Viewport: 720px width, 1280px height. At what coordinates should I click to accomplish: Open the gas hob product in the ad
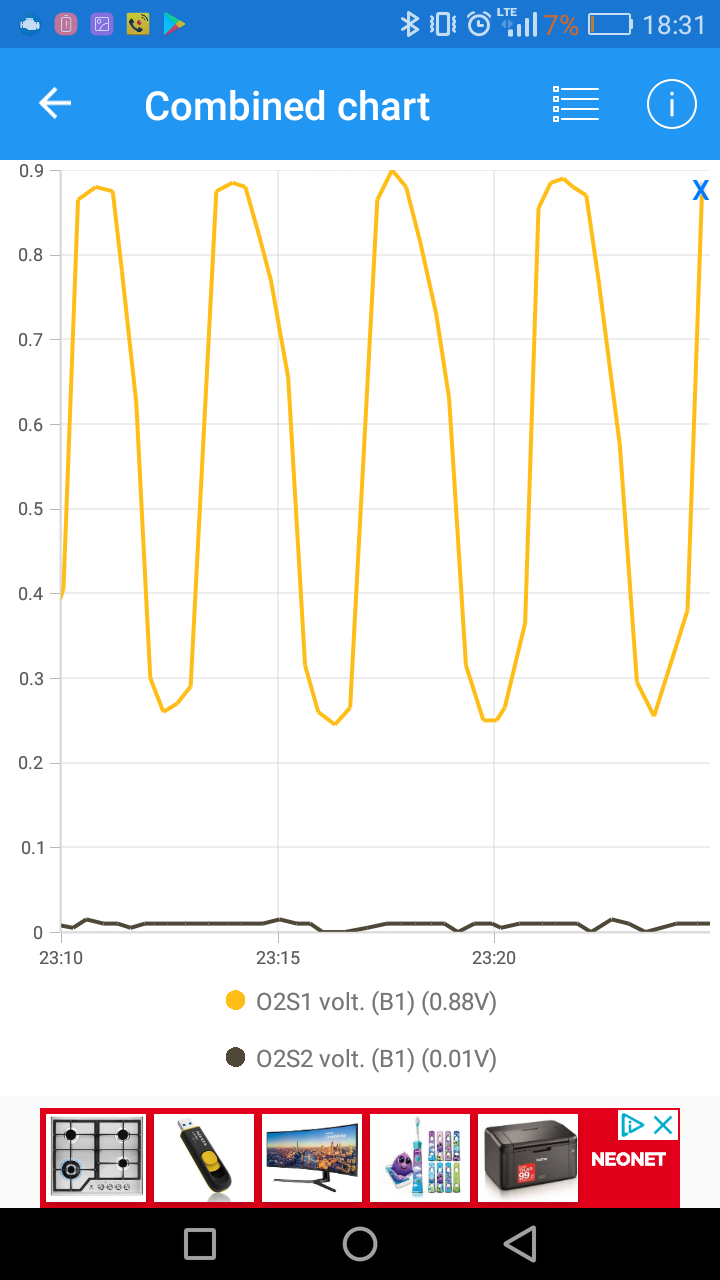(x=96, y=1158)
